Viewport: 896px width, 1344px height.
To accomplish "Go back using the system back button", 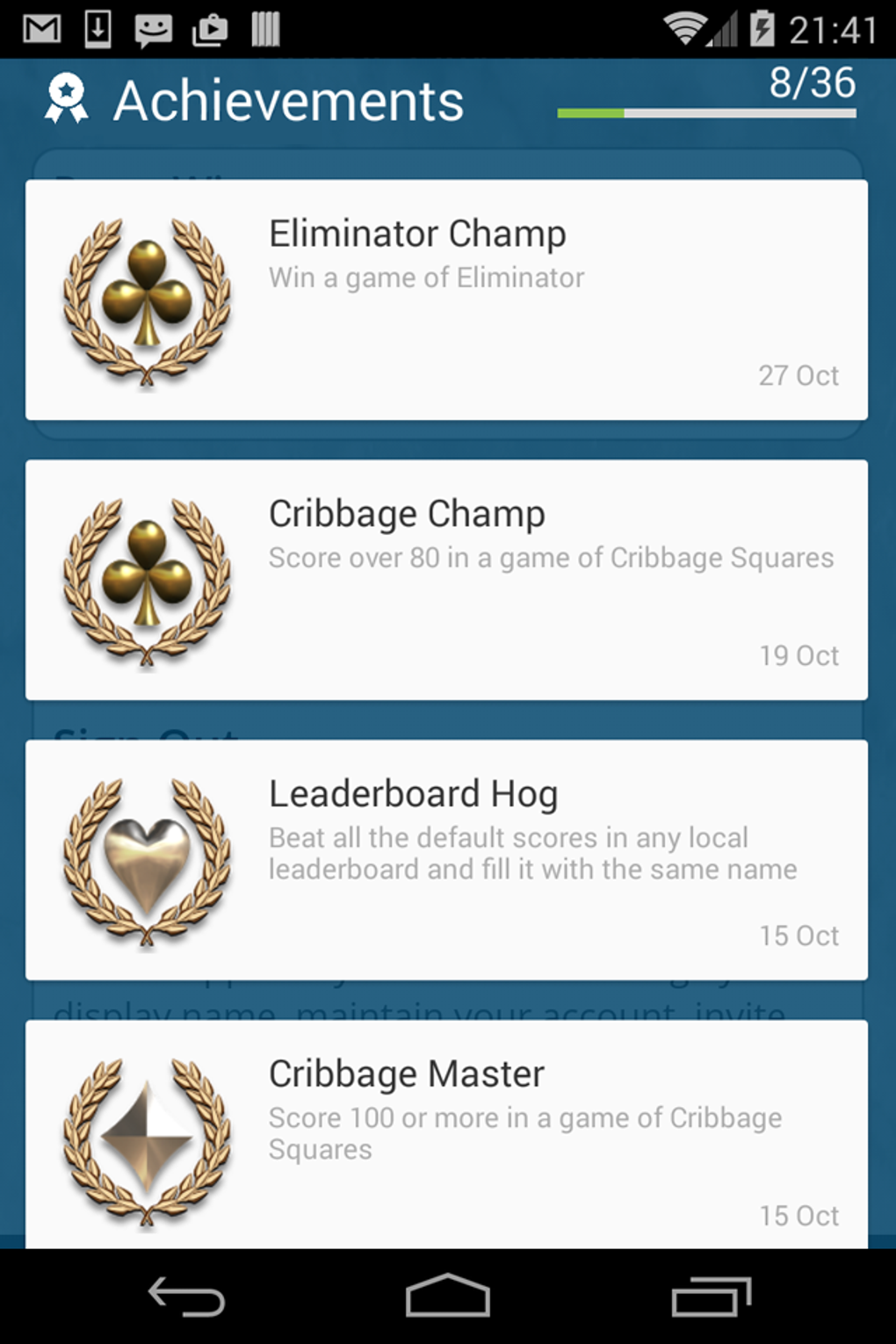I will click(x=186, y=1297).
